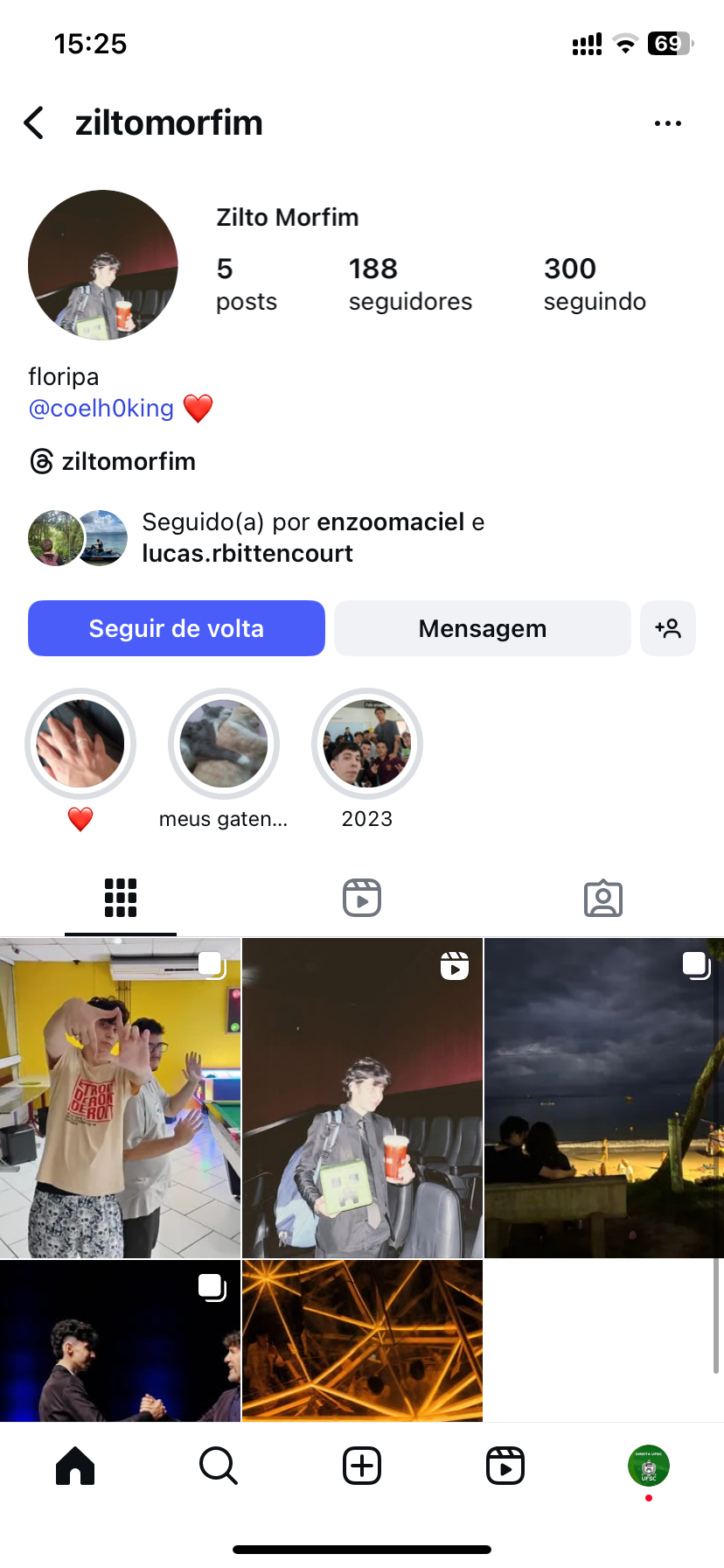The width and height of the screenshot is (724, 1568).
Task: Open the red heart story highlight
Action: [80, 744]
